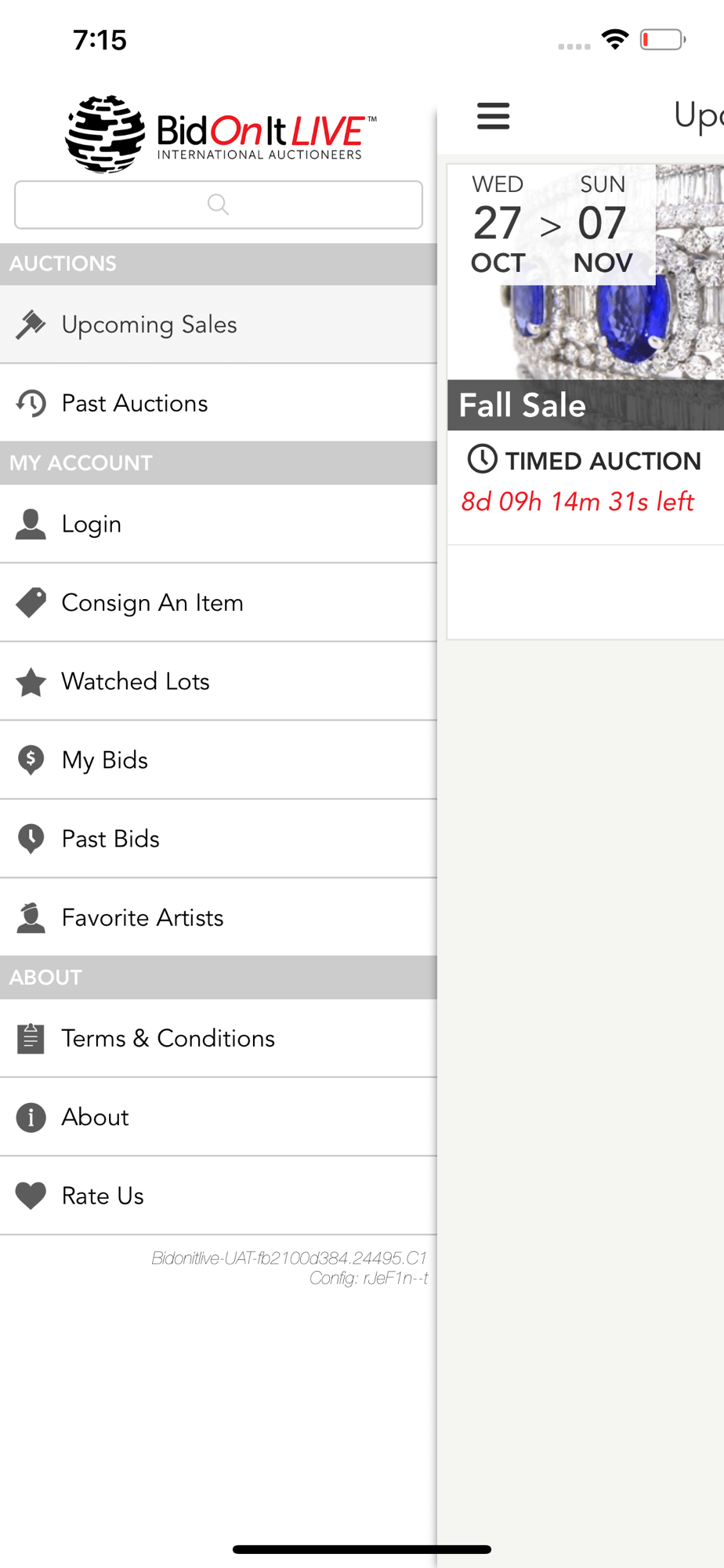
Task: Close the drawer with the hamburger icon
Action: [x=494, y=116]
